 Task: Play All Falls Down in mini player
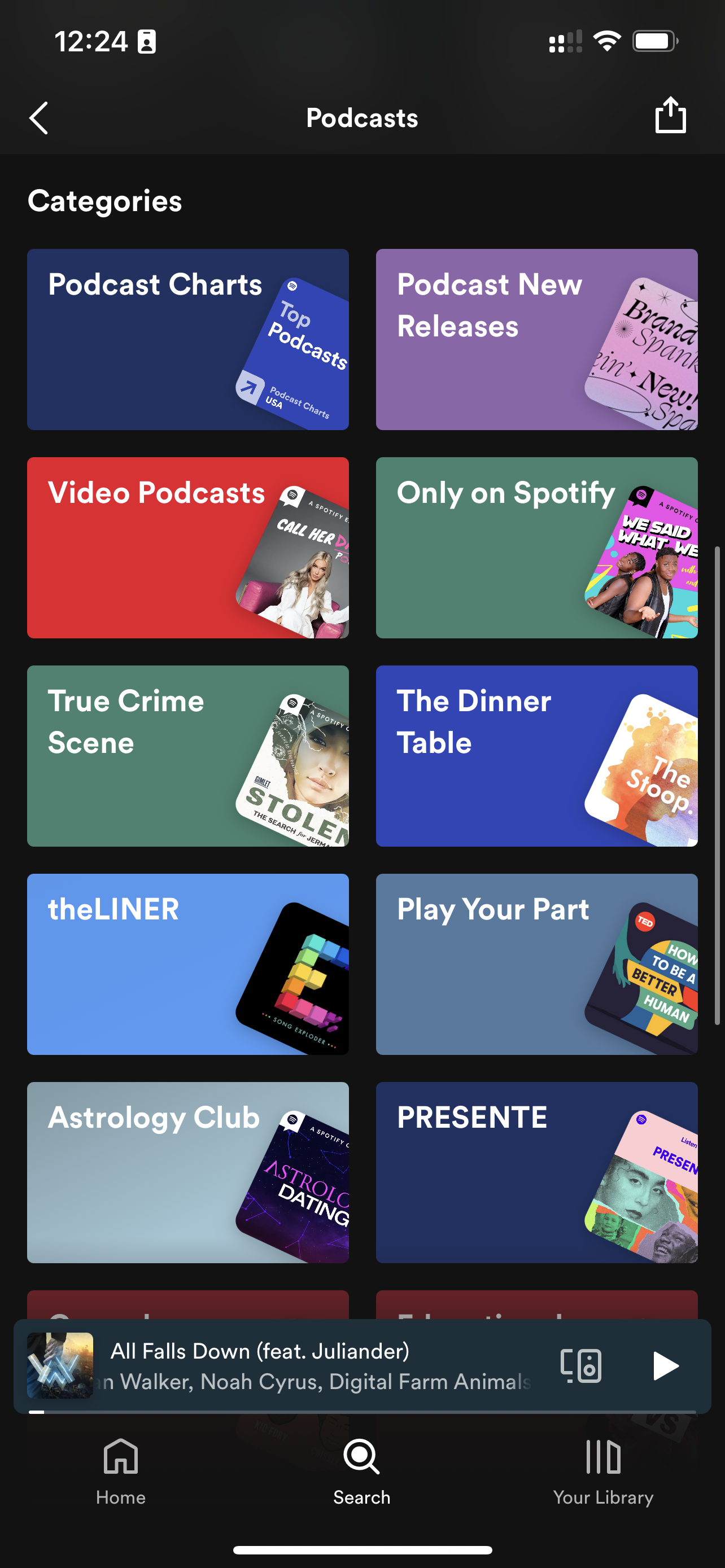pos(665,1365)
